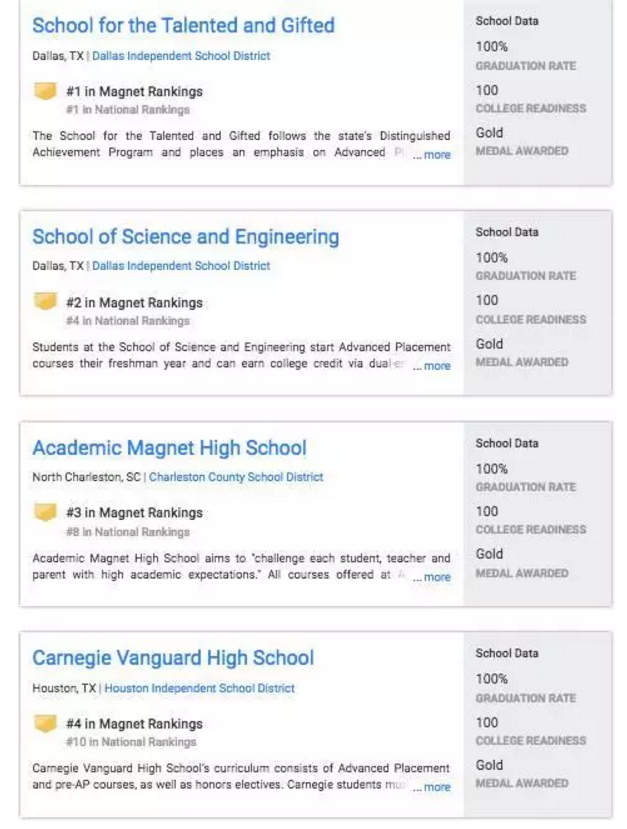Image resolution: width=627 pixels, height=829 pixels.
Task: Open Charleston County School District link
Action: [236, 477]
